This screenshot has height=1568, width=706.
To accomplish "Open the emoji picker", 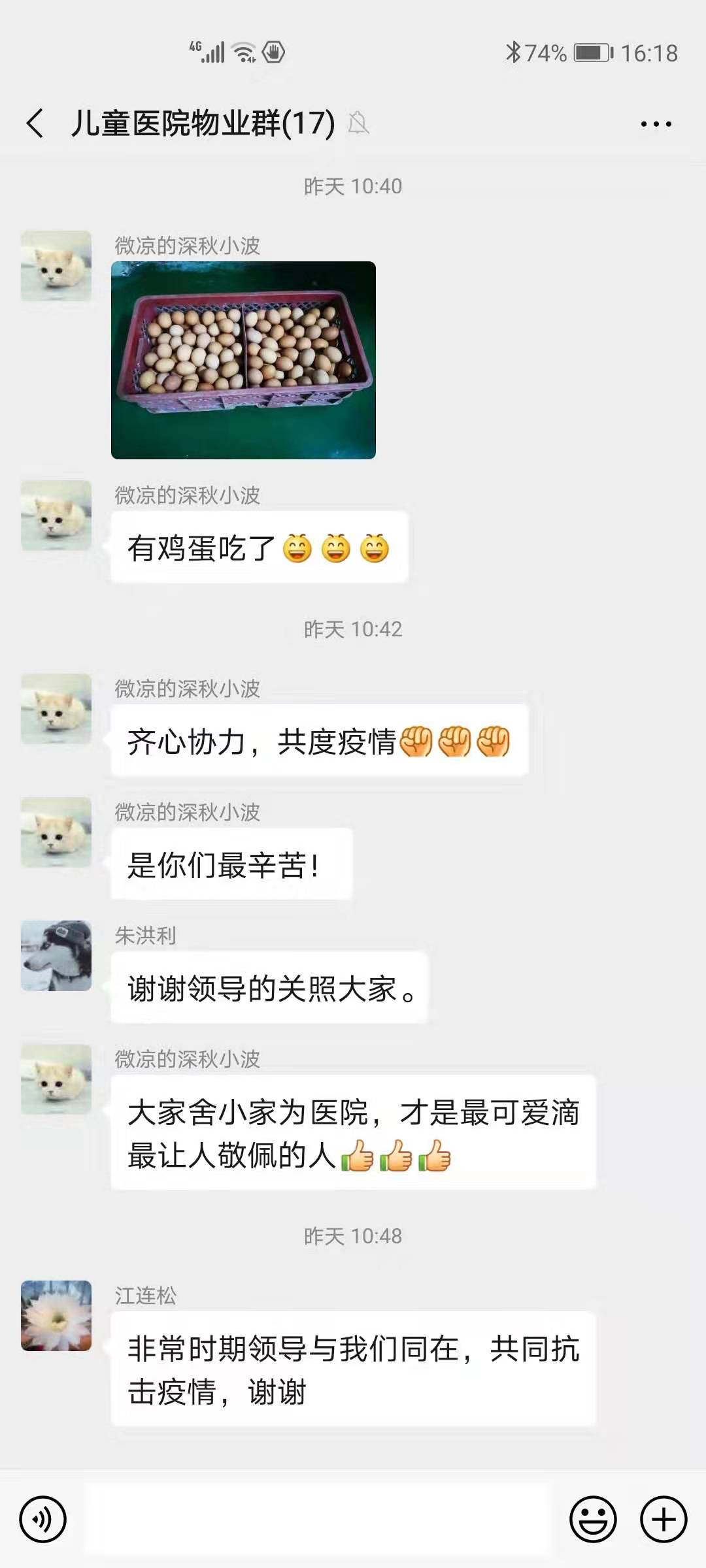I will pos(593,1519).
